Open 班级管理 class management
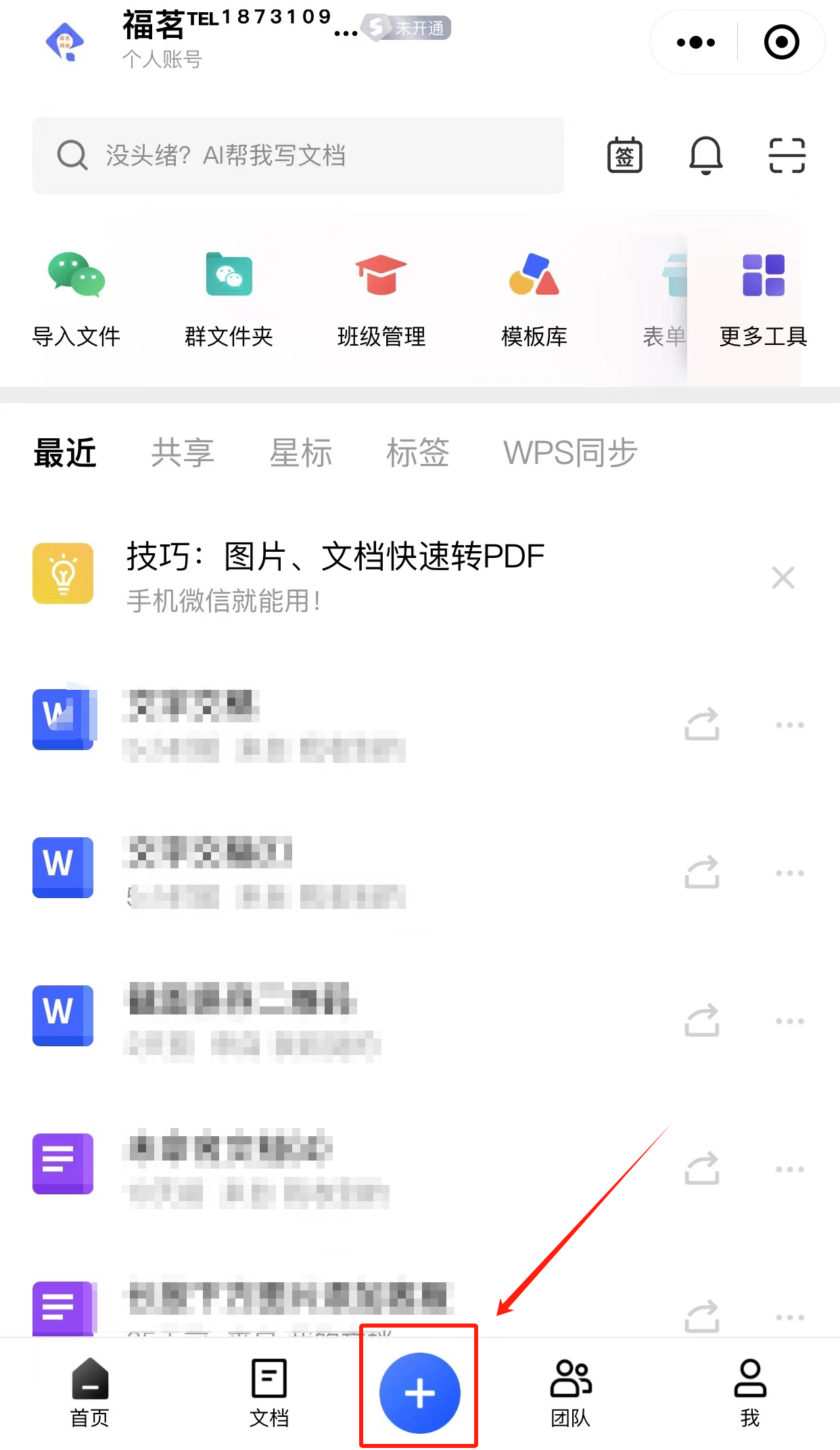840x1450 pixels. (381, 298)
